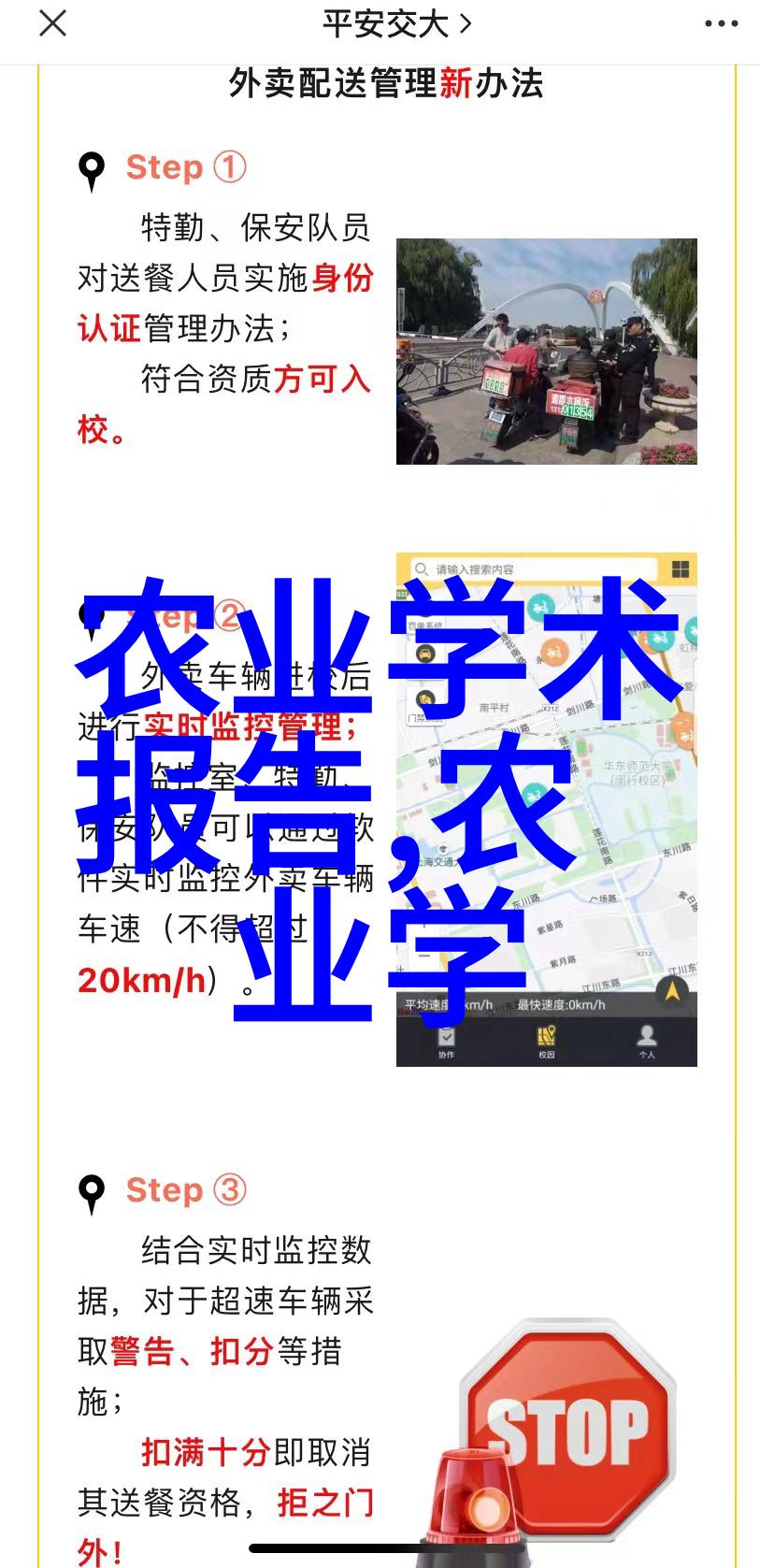Open the three-dot overflow menu

[x=721, y=24]
